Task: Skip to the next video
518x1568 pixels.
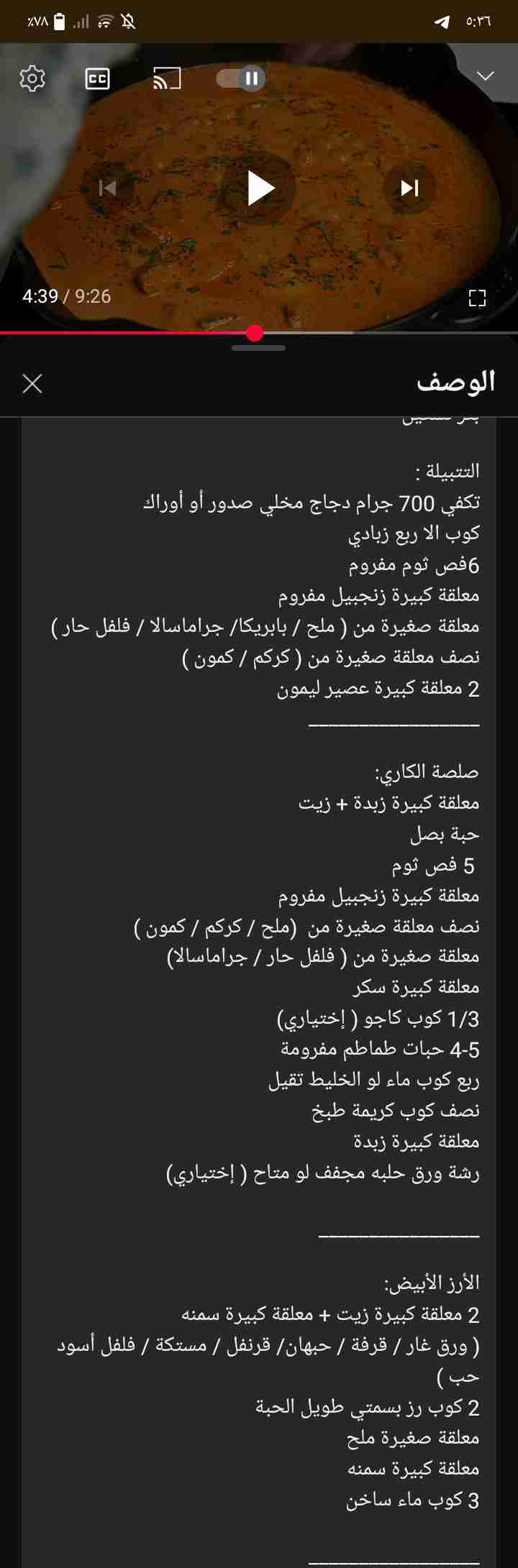Action: (x=409, y=188)
